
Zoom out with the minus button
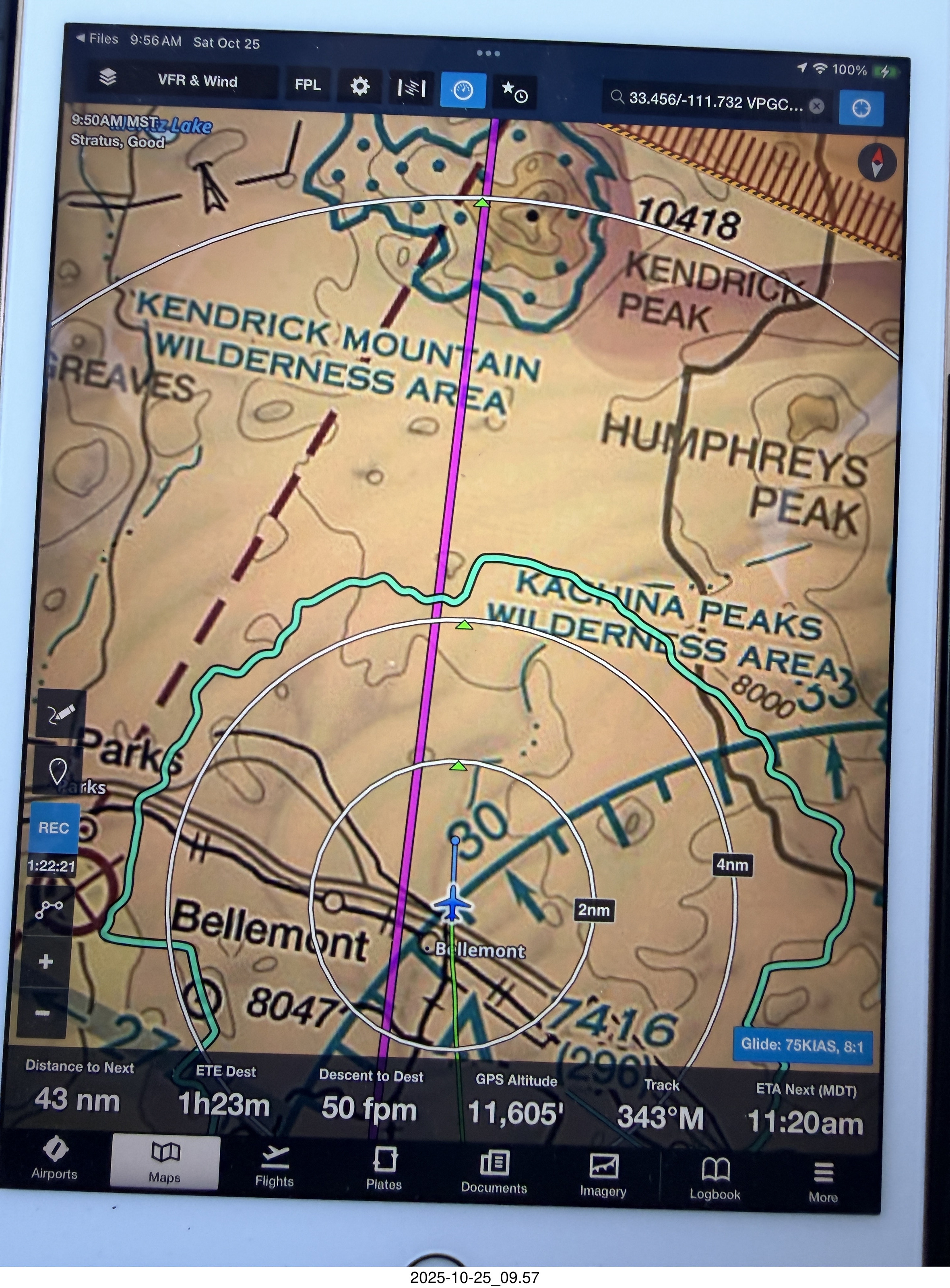[43, 1013]
